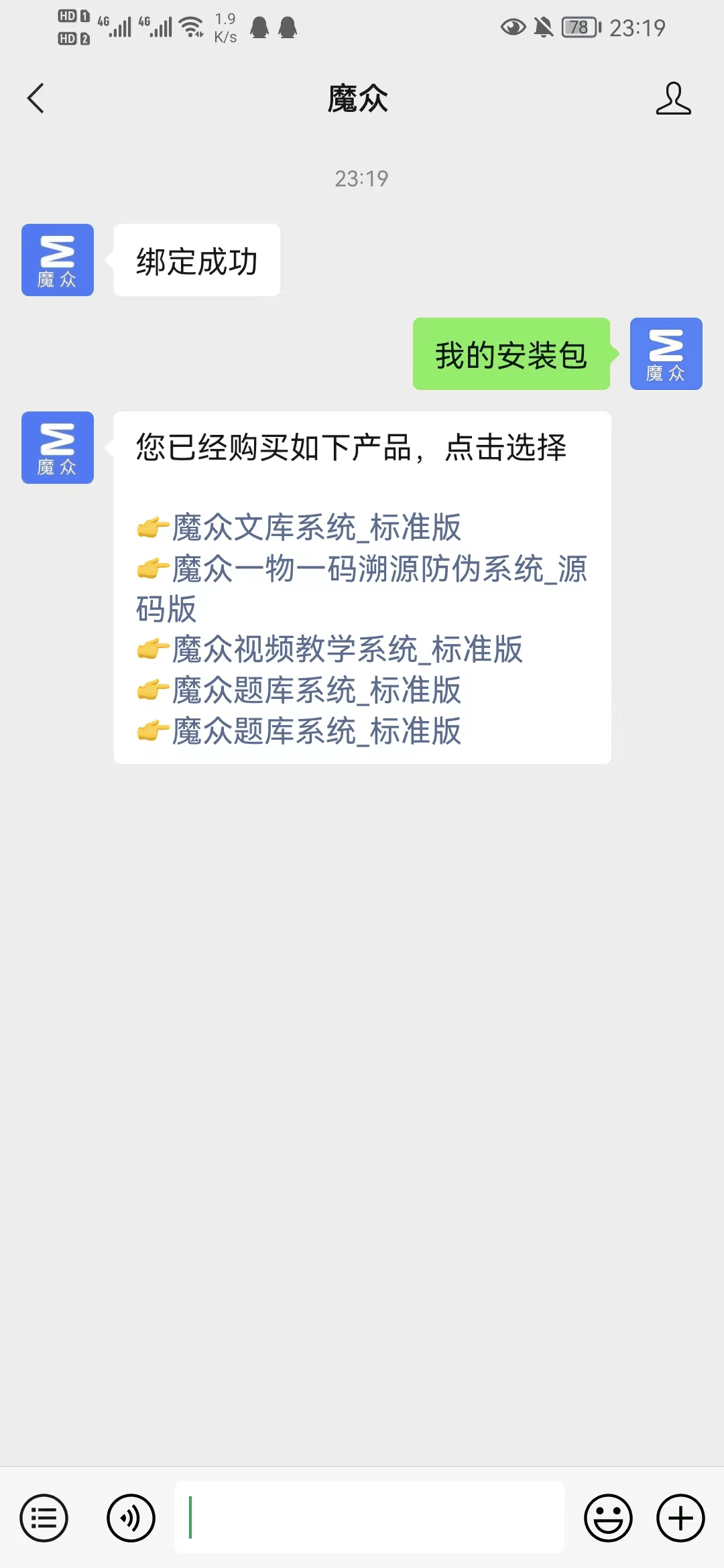Switch to voice input mode
Viewport: 724px width, 1568px height.
131,1517
